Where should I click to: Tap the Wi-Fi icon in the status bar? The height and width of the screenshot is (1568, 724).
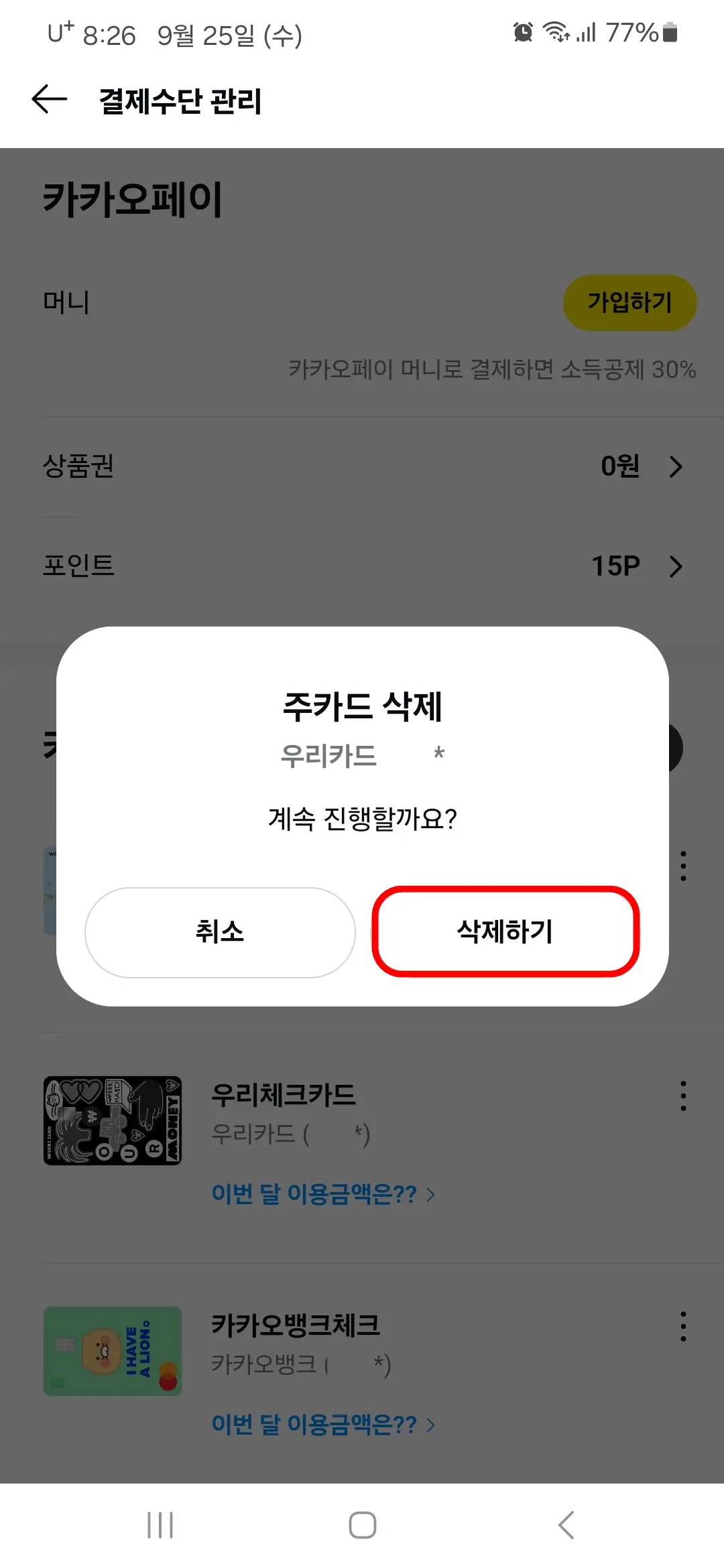[557, 31]
